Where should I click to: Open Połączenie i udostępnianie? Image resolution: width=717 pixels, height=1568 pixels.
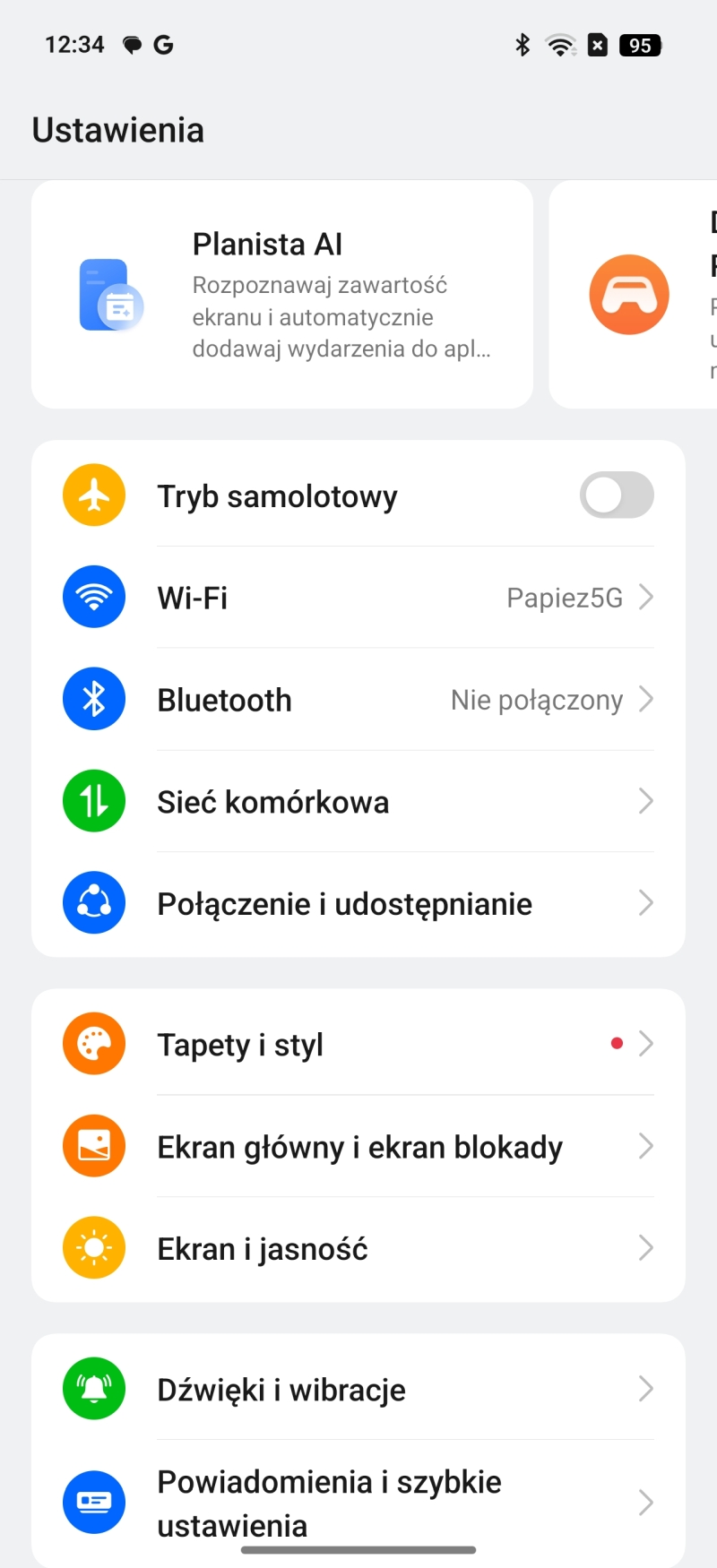358,904
